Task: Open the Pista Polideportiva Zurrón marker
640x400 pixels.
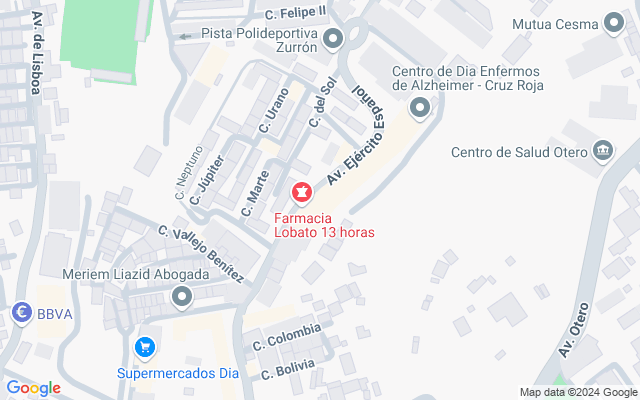Action: 333,40
